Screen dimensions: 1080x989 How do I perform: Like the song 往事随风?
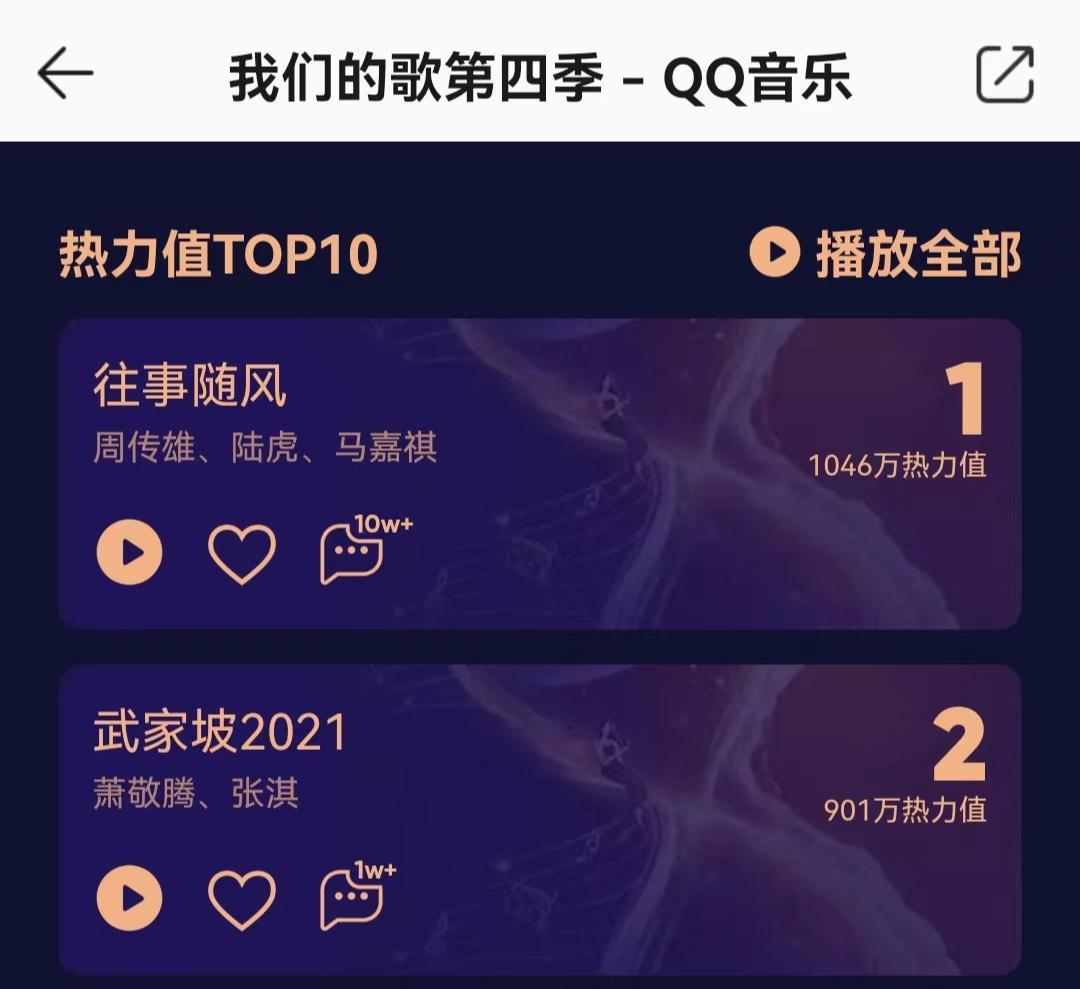242,554
